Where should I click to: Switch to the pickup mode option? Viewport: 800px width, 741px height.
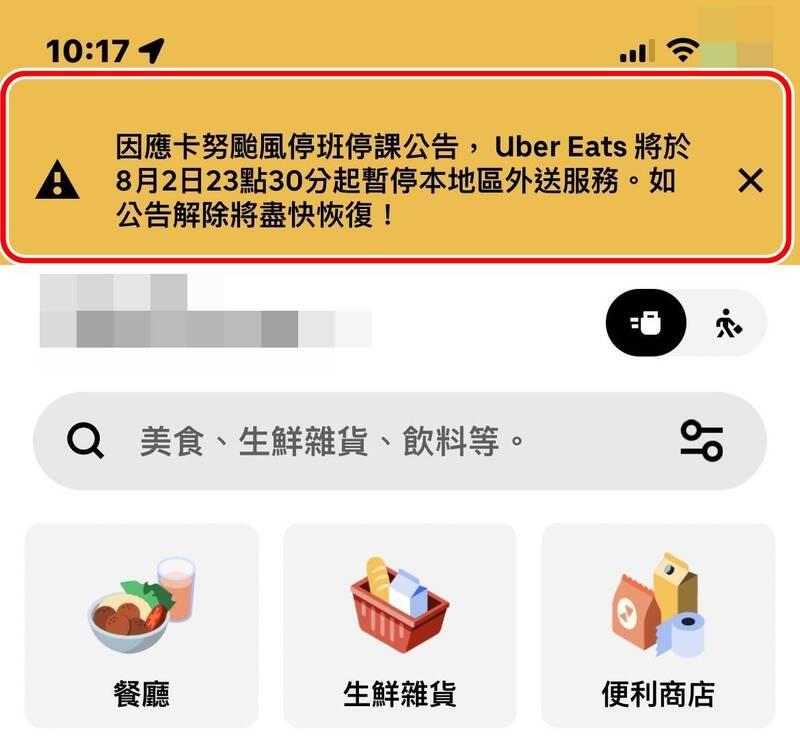(x=727, y=322)
